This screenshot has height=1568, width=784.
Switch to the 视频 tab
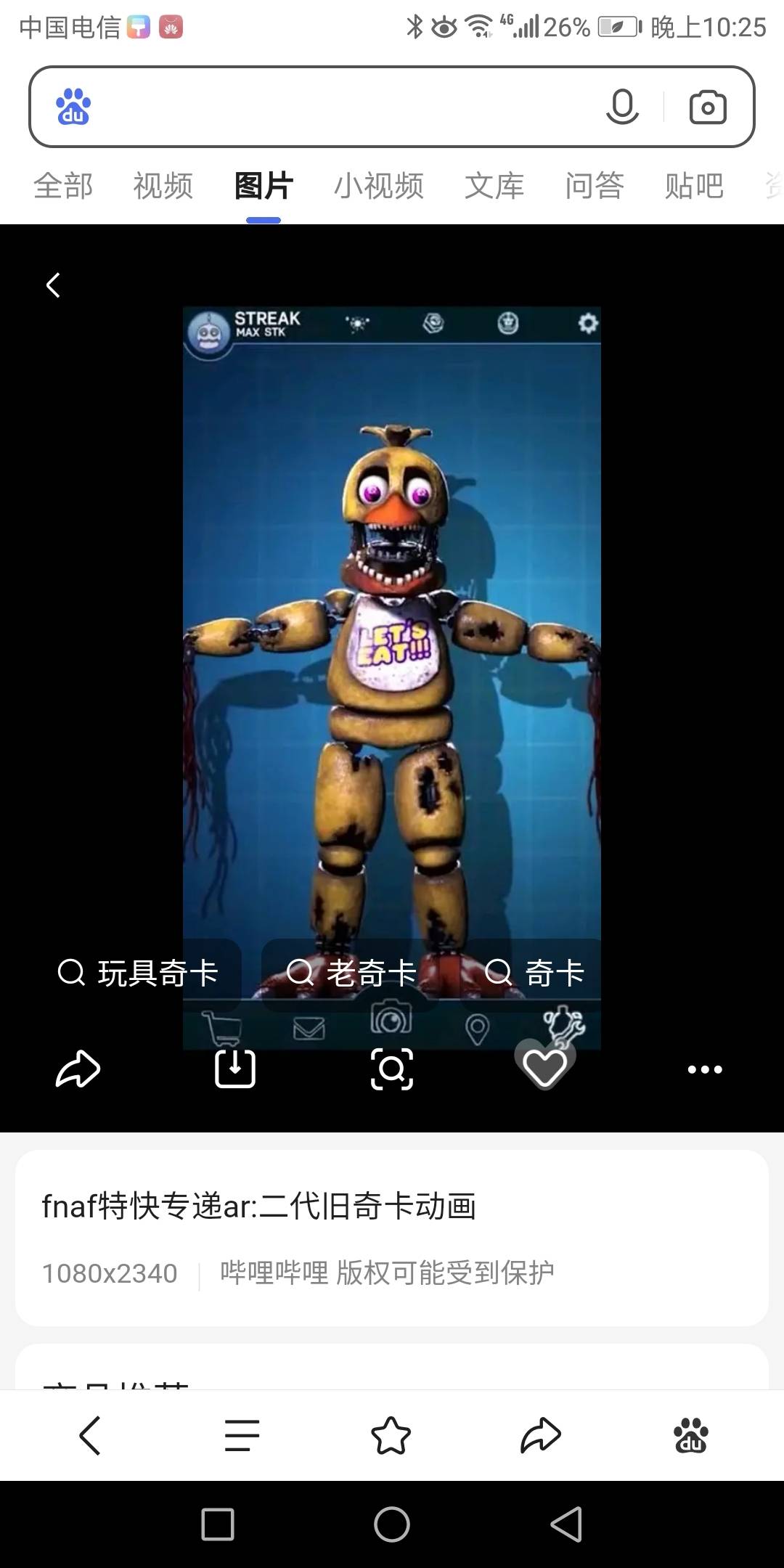coord(163,186)
